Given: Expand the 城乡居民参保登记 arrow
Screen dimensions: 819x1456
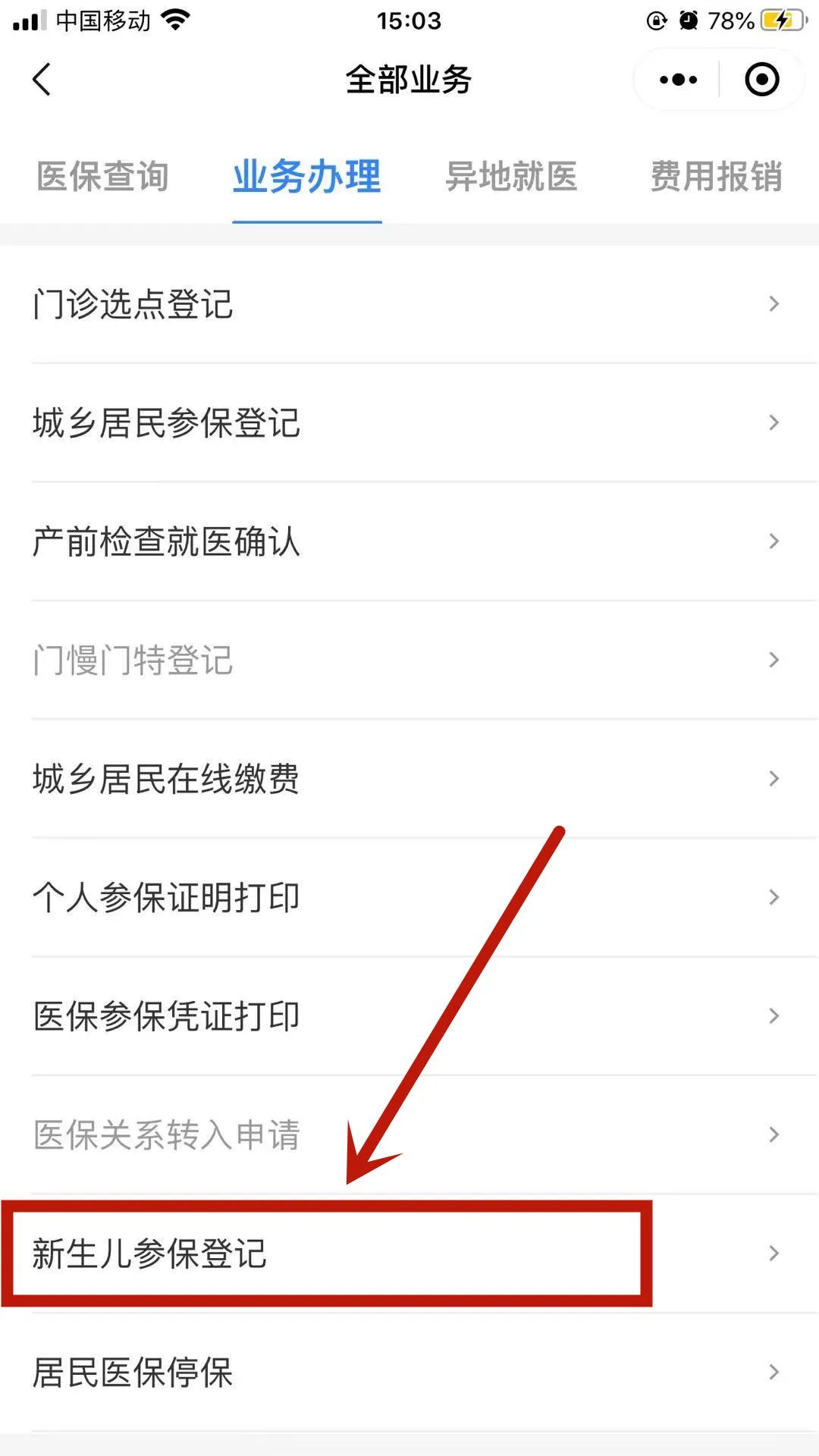Looking at the screenshot, I should [x=773, y=422].
